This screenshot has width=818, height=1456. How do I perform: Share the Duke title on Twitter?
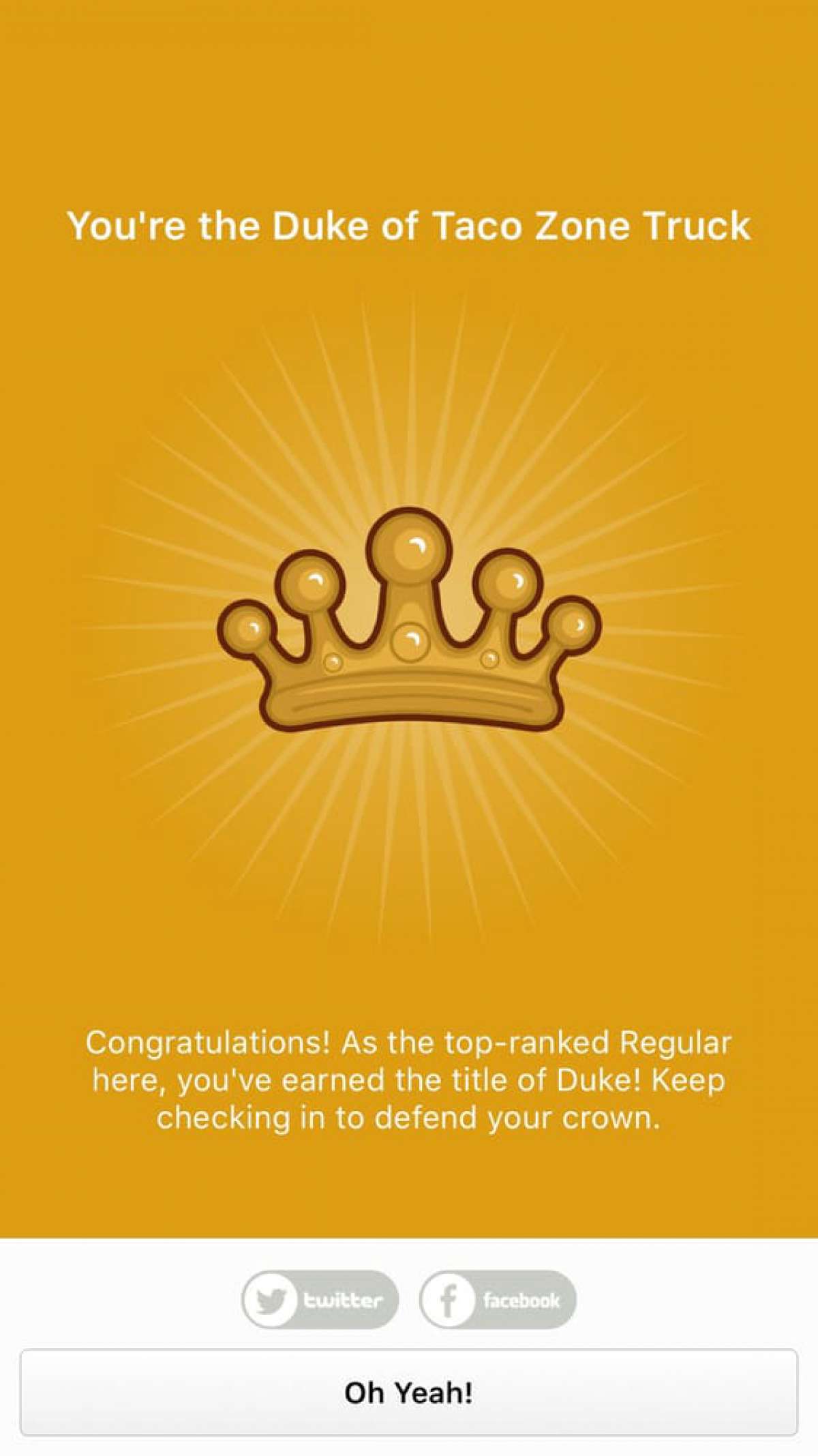pyautogui.click(x=320, y=1299)
